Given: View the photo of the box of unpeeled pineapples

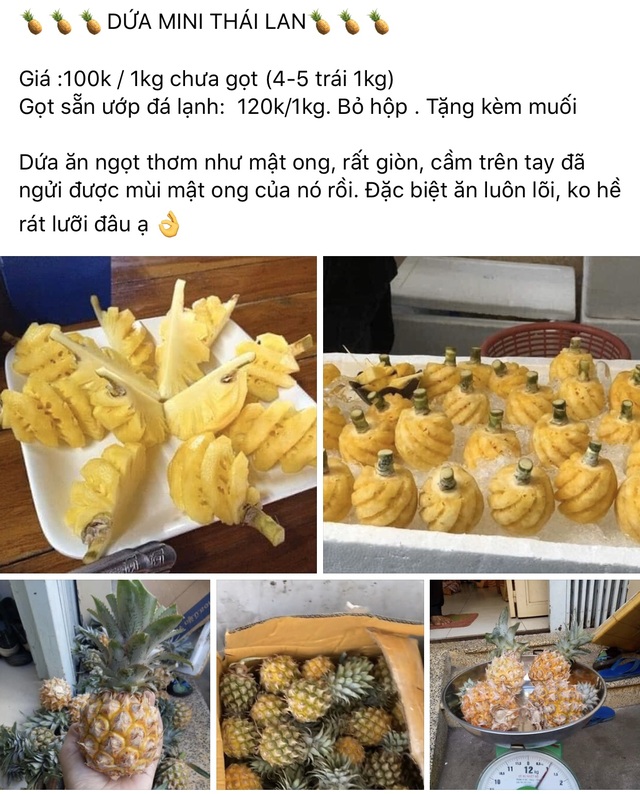Looking at the screenshot, I should coord(320,685).
